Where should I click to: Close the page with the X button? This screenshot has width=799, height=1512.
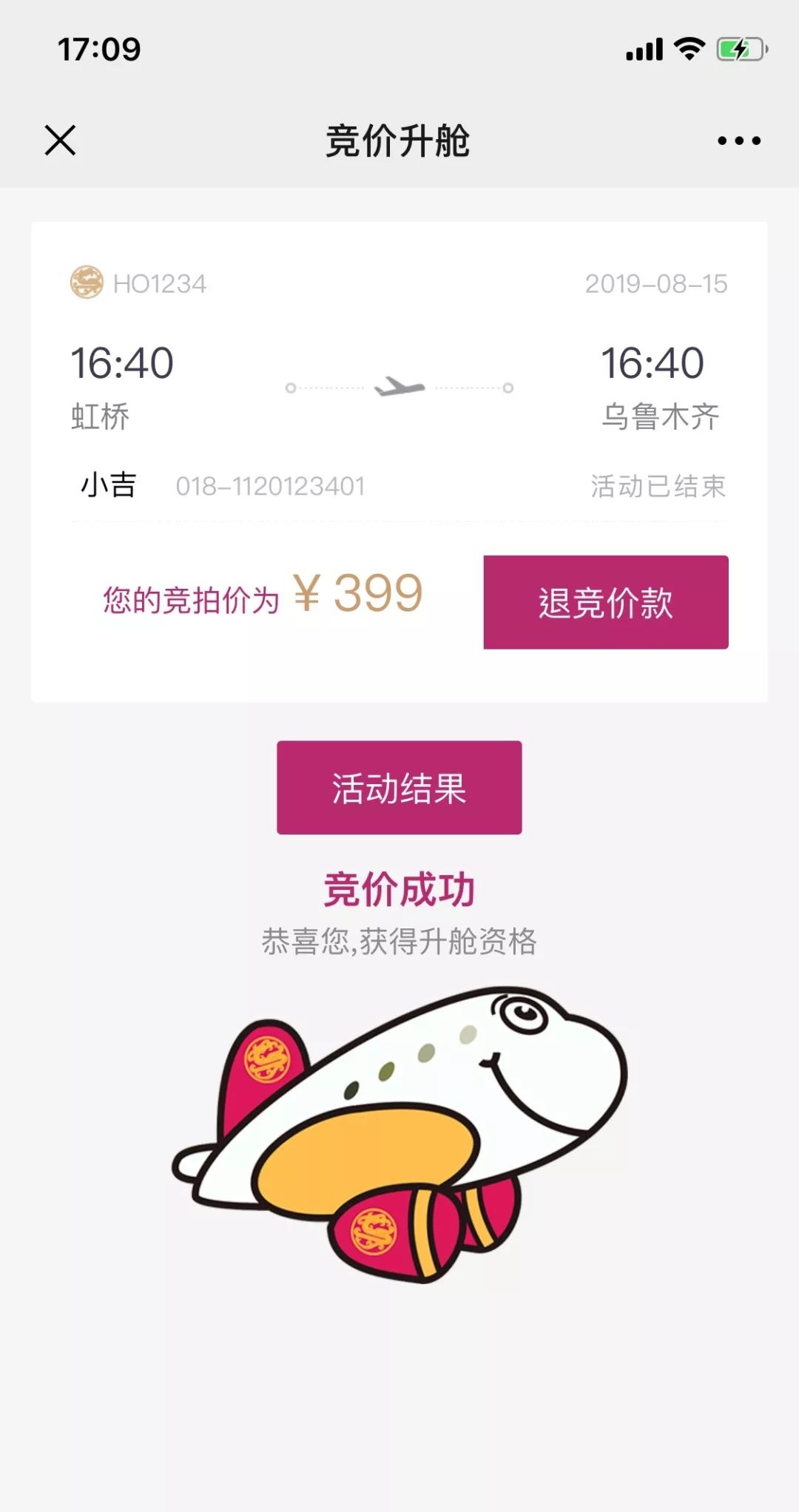59,141
